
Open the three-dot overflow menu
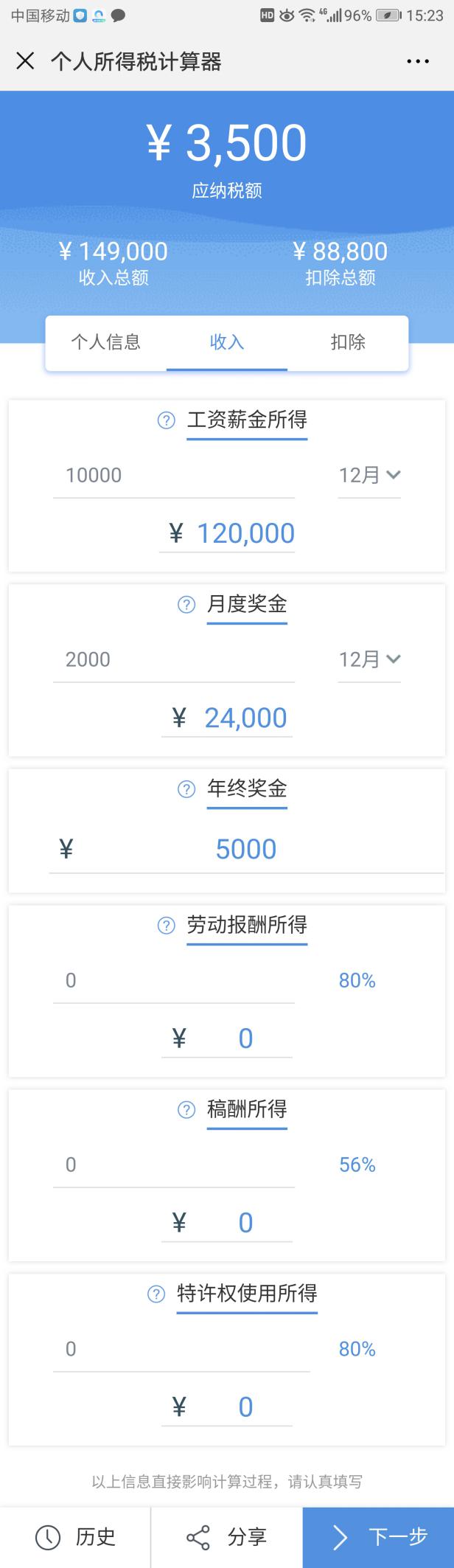pos(418,62)
